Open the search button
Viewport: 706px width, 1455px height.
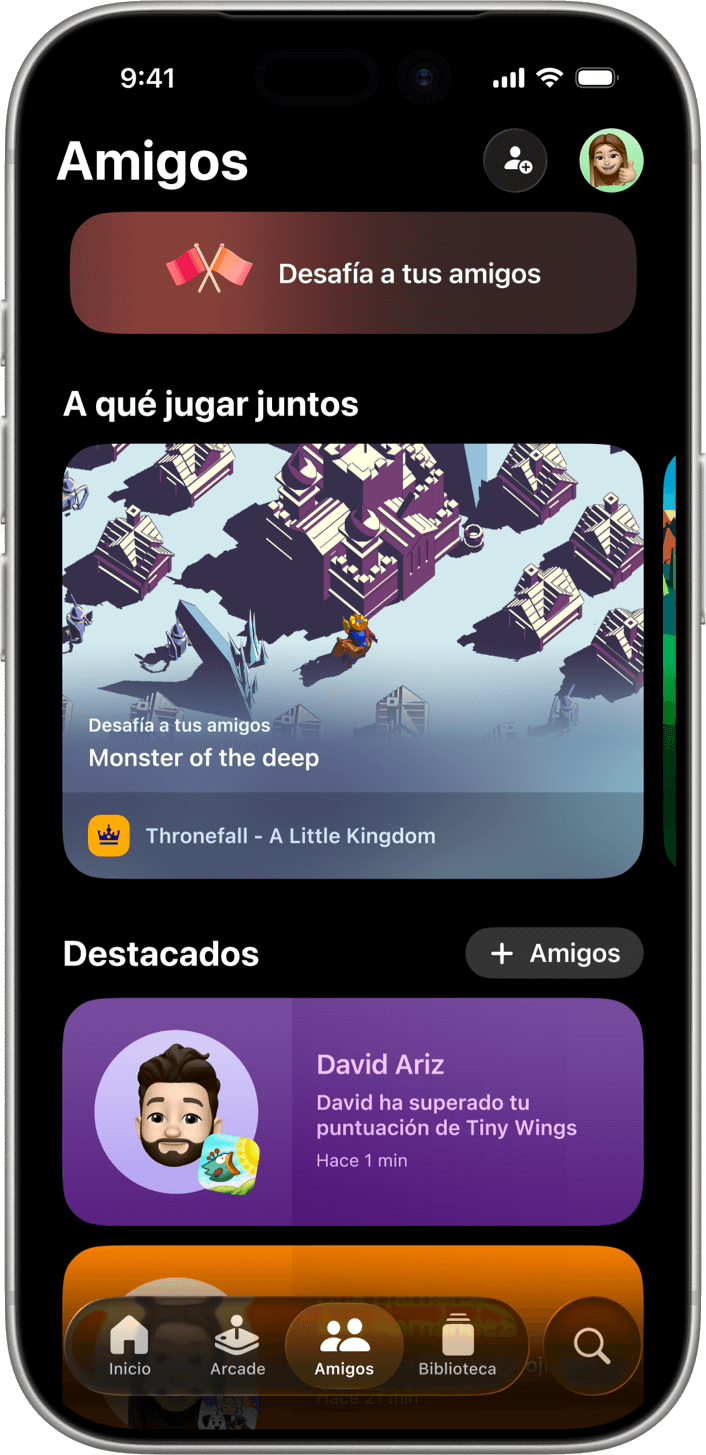(x=592, y=1346)
